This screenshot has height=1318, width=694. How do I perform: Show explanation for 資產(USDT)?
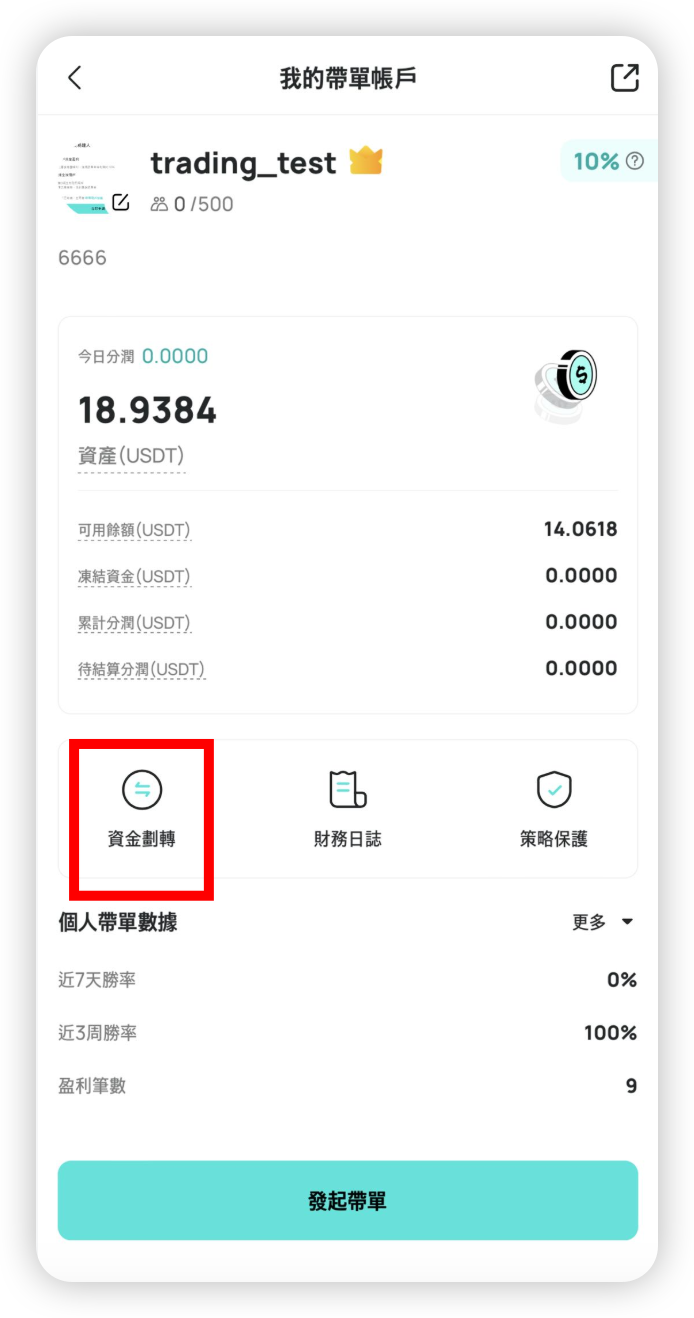point(131,456)
